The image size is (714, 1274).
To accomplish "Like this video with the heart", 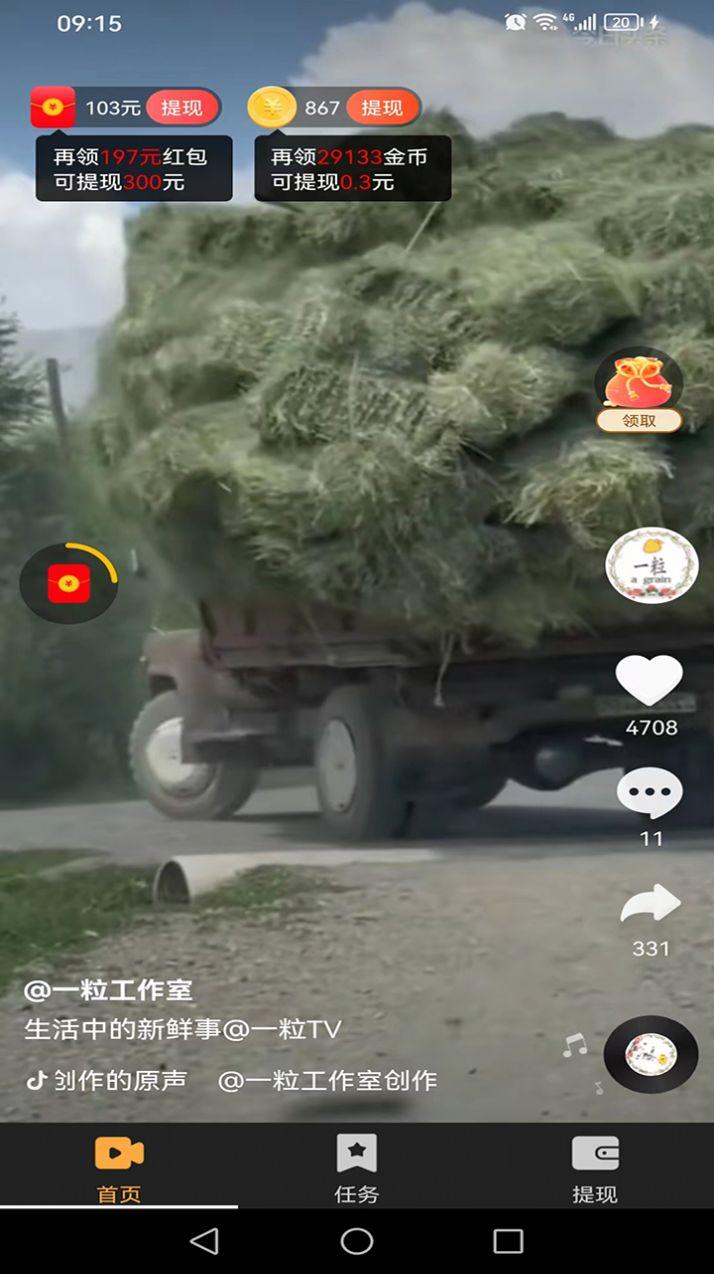I will click(x=650, y=681).
